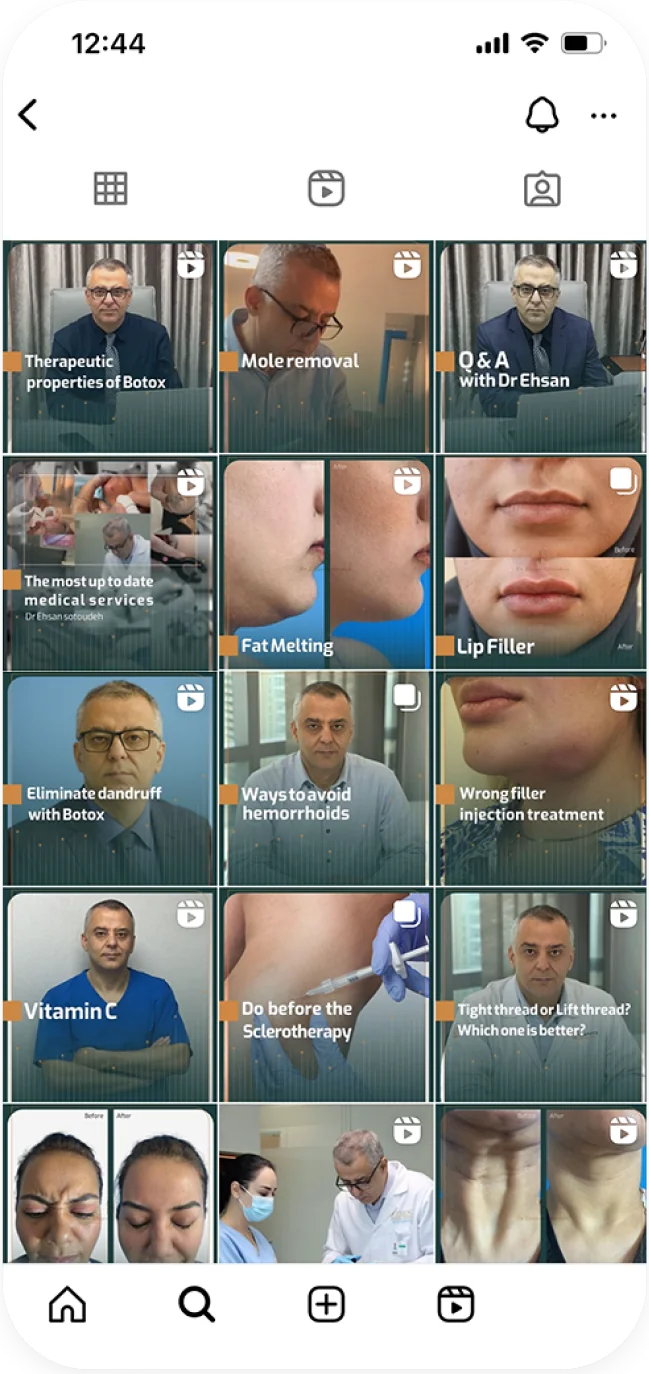Switch to the reels tab

326,188
